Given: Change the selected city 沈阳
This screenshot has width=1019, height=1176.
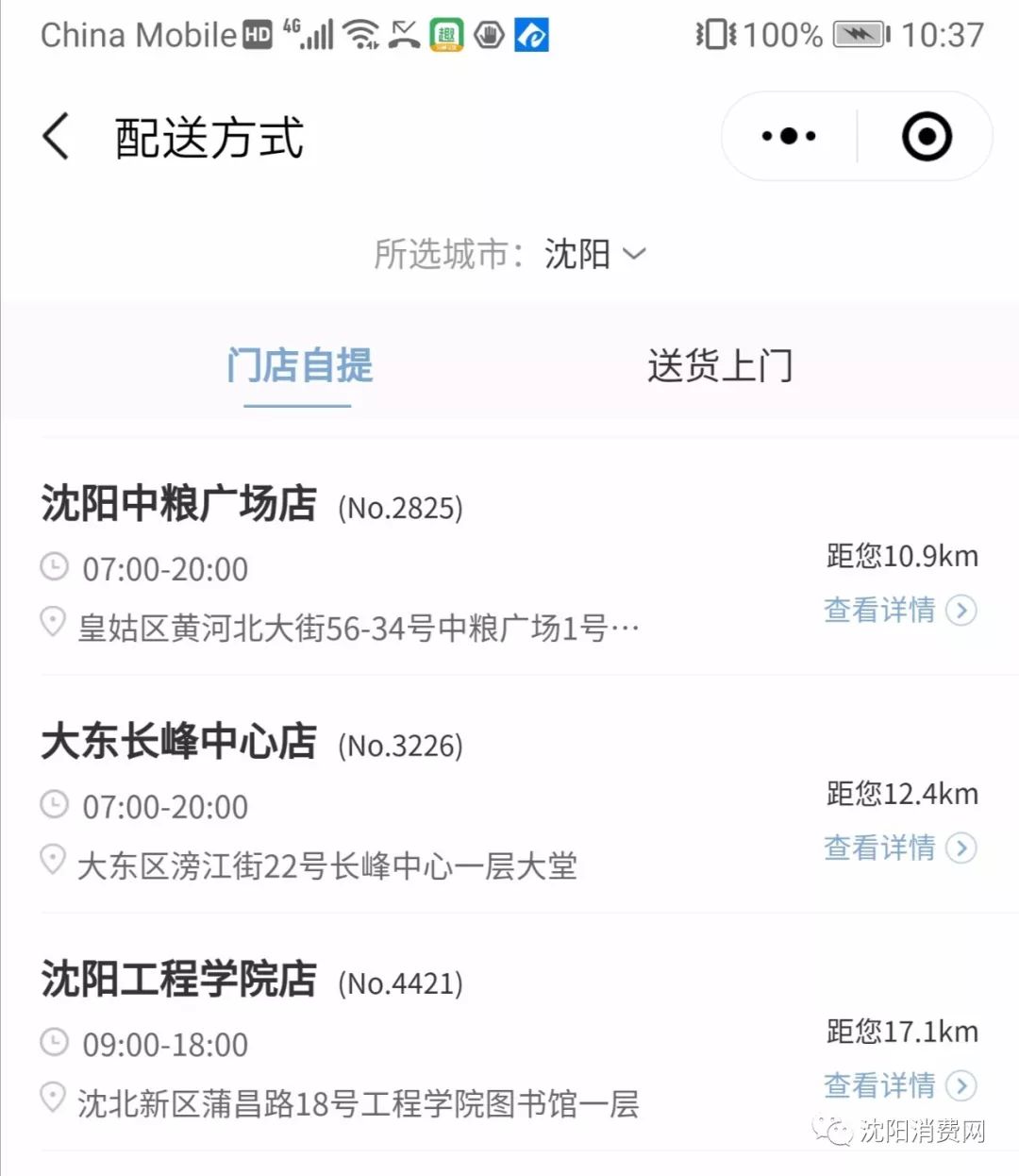Looking at the screenshot, I should 594,254.
